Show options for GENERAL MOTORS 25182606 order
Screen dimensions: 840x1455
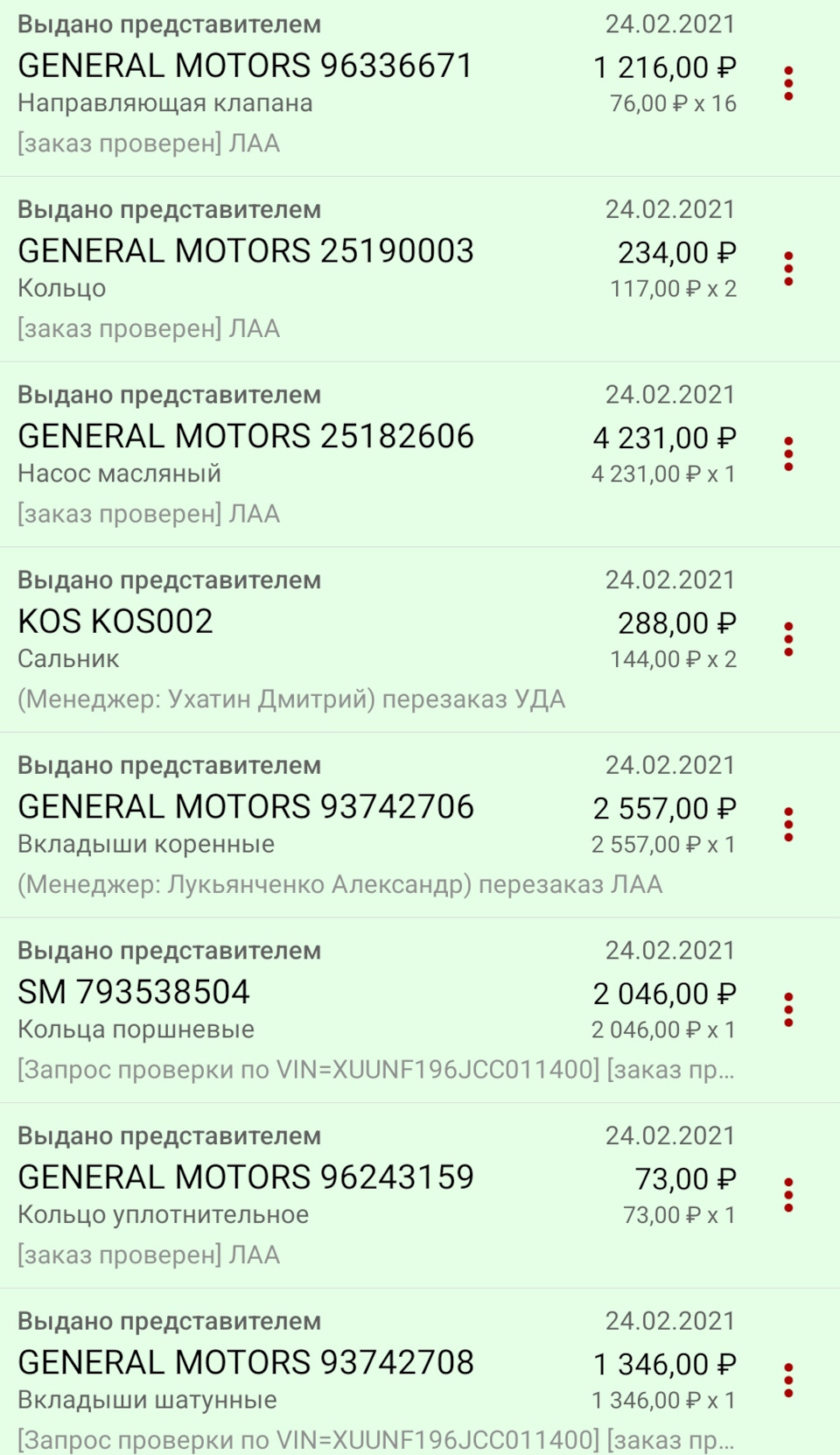[788, 454]
